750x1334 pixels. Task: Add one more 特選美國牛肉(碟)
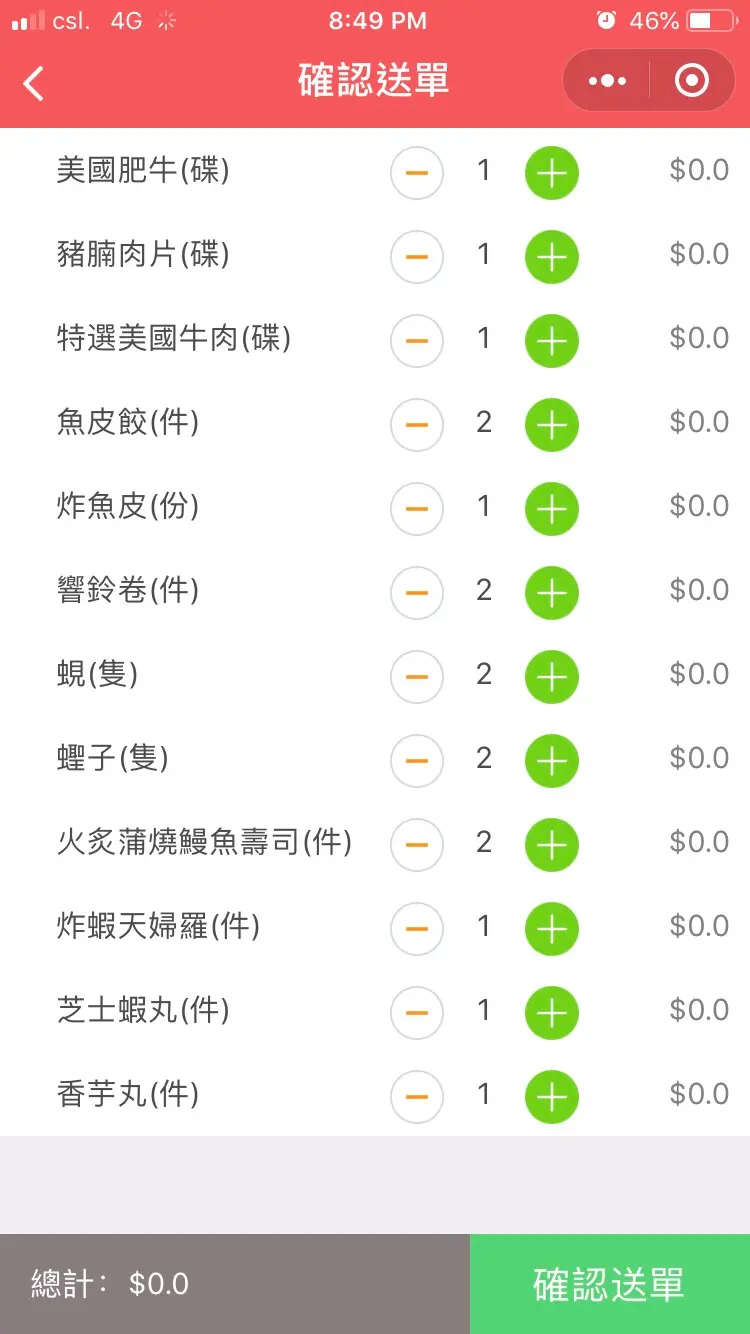[552, 341]
